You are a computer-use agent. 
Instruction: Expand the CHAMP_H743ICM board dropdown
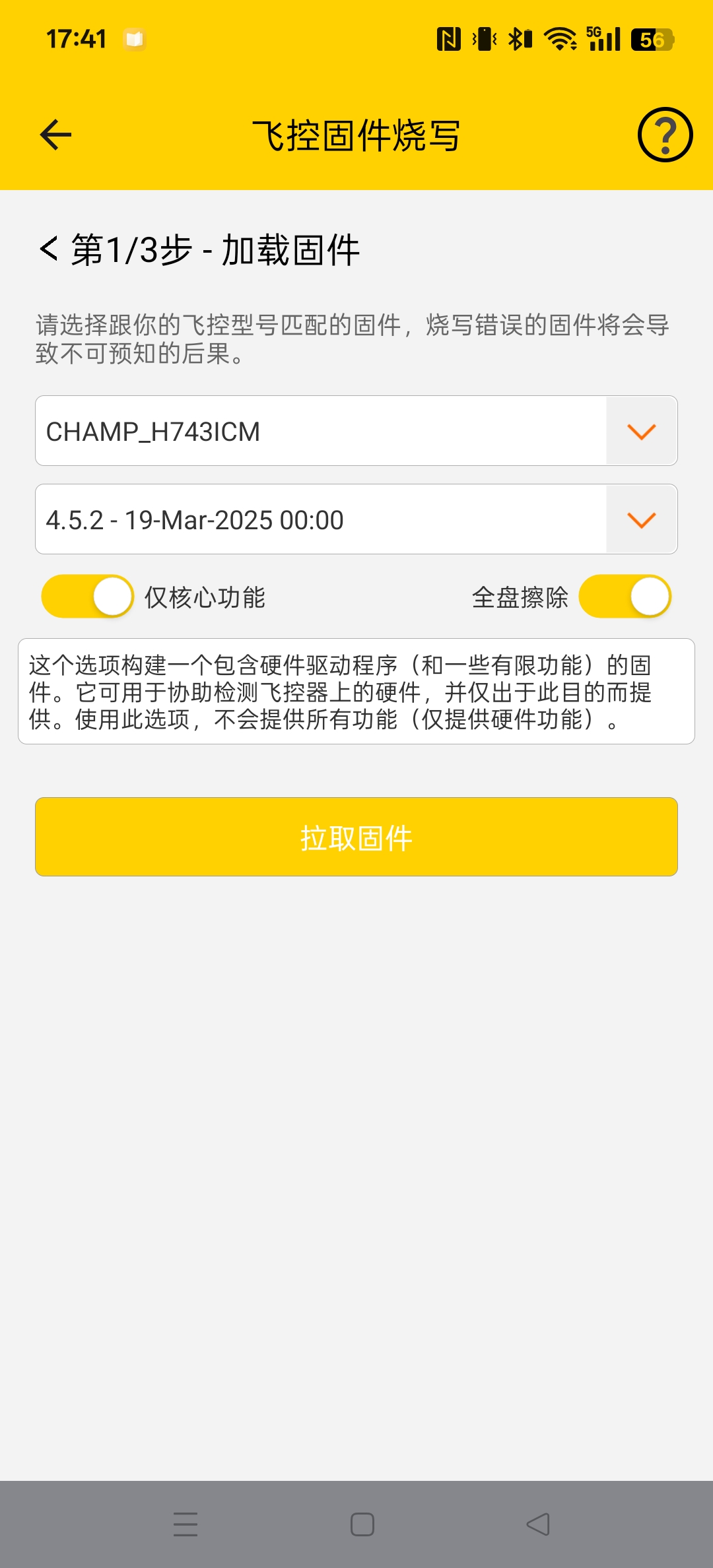click(641, 432)
